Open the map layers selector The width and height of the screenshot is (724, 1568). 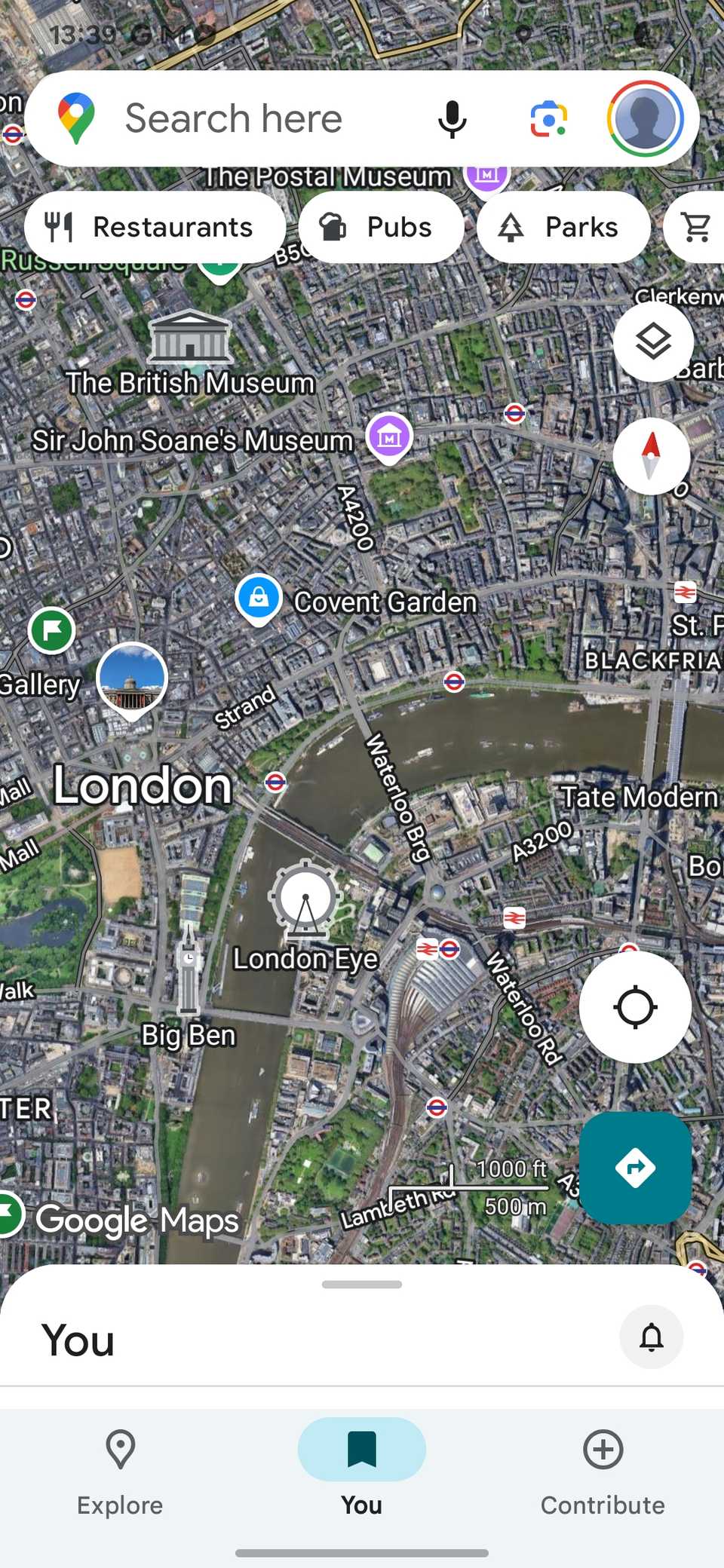[x=653, y=341]
